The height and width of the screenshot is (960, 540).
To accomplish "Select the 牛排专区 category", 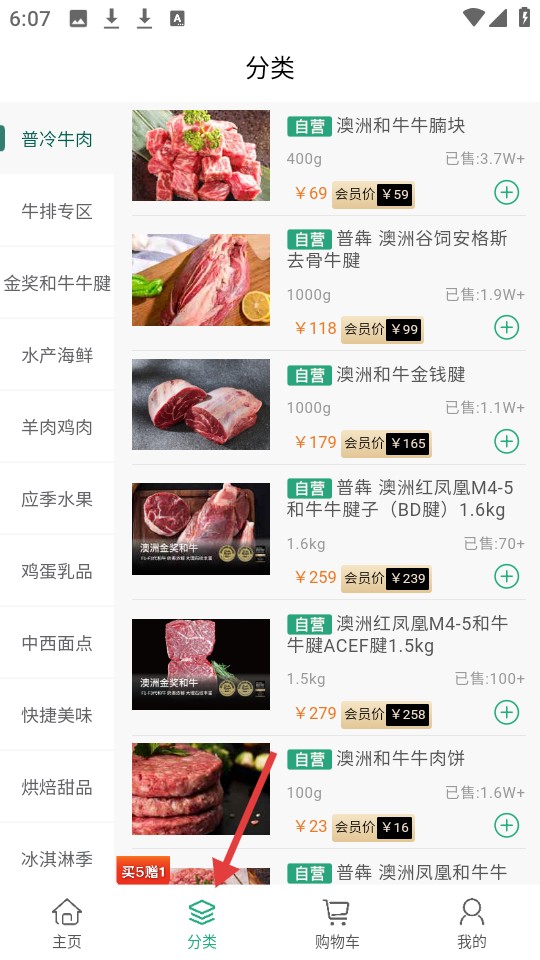I will [57, 211].
